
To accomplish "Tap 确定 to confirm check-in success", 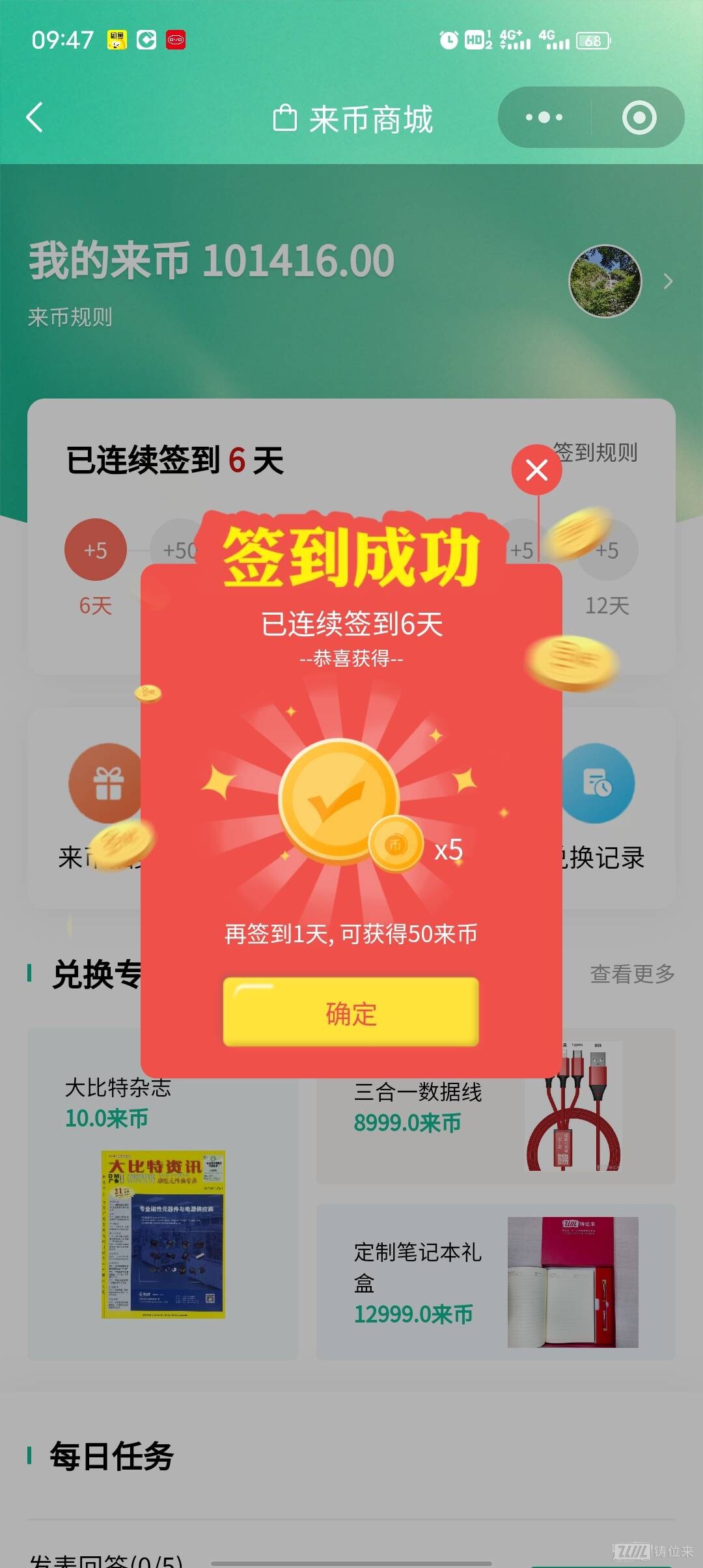I will [351, 1013].
